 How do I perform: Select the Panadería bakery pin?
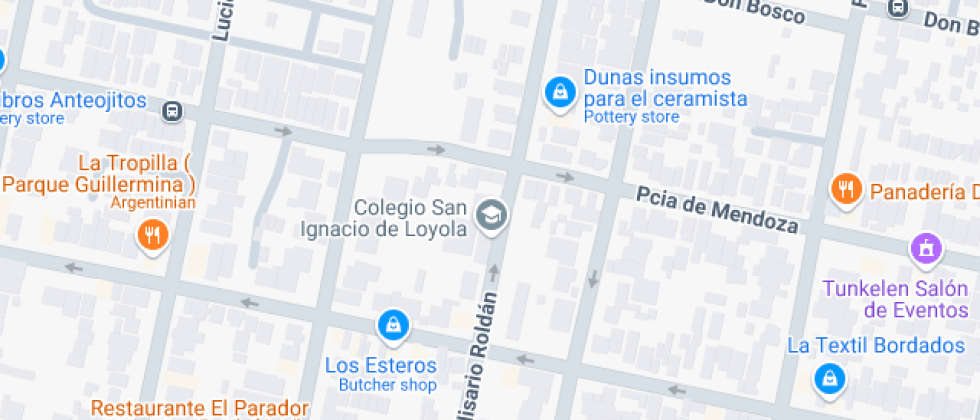[846, 189]
